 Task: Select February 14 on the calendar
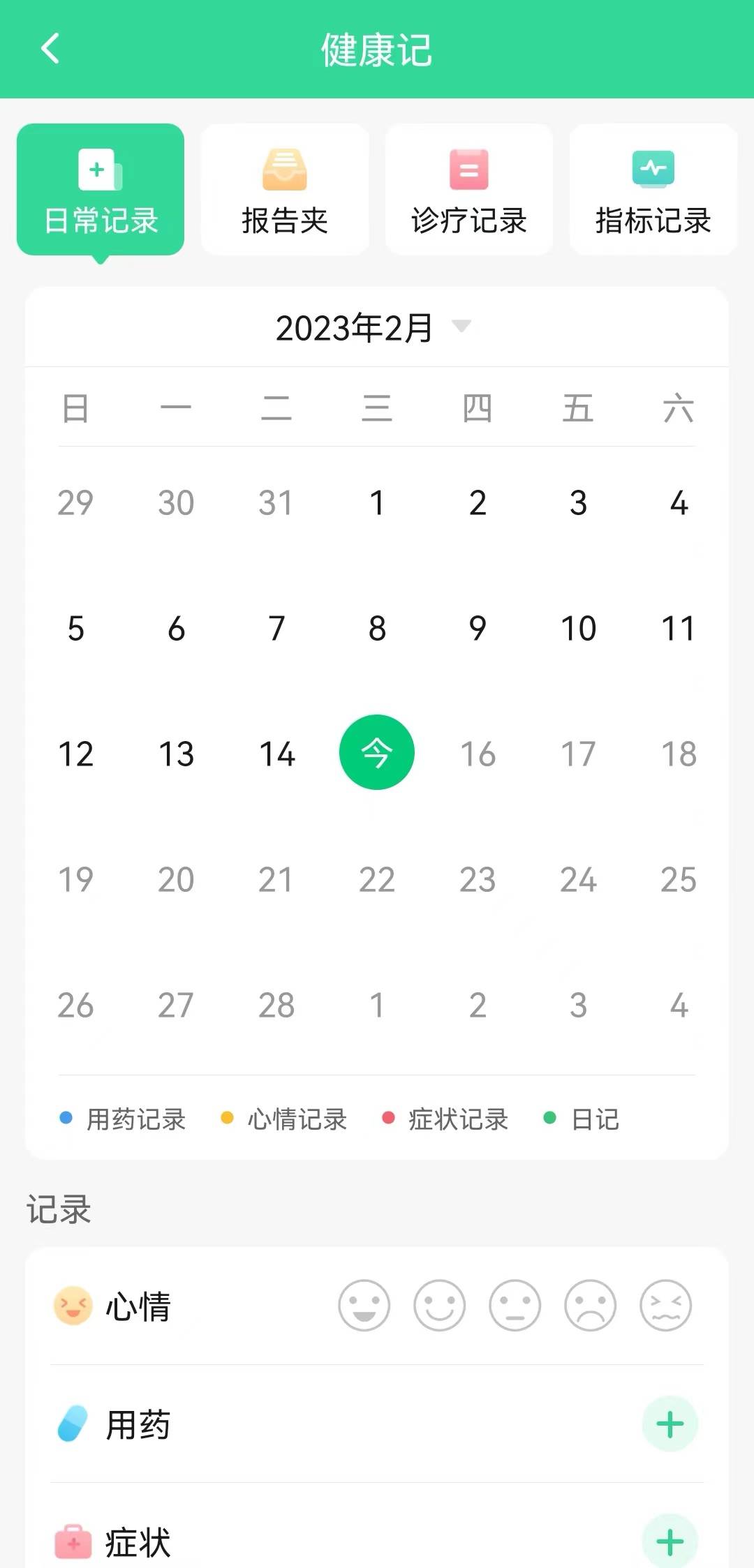pyautogui.click(x=277, y=754)
